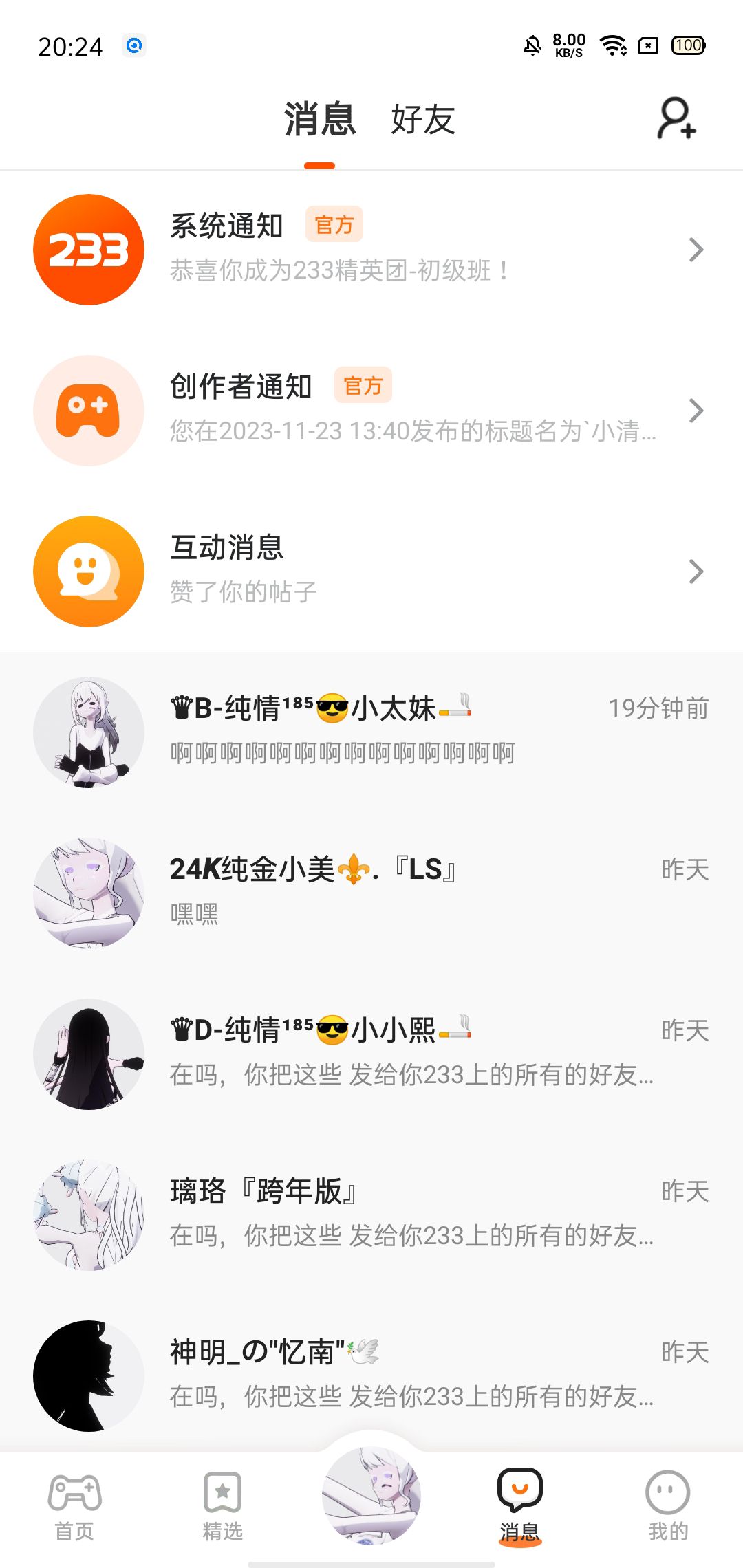The image size is (743, 1568).
Task: Switch to the 好友 tab
Action: click(422, 120)
